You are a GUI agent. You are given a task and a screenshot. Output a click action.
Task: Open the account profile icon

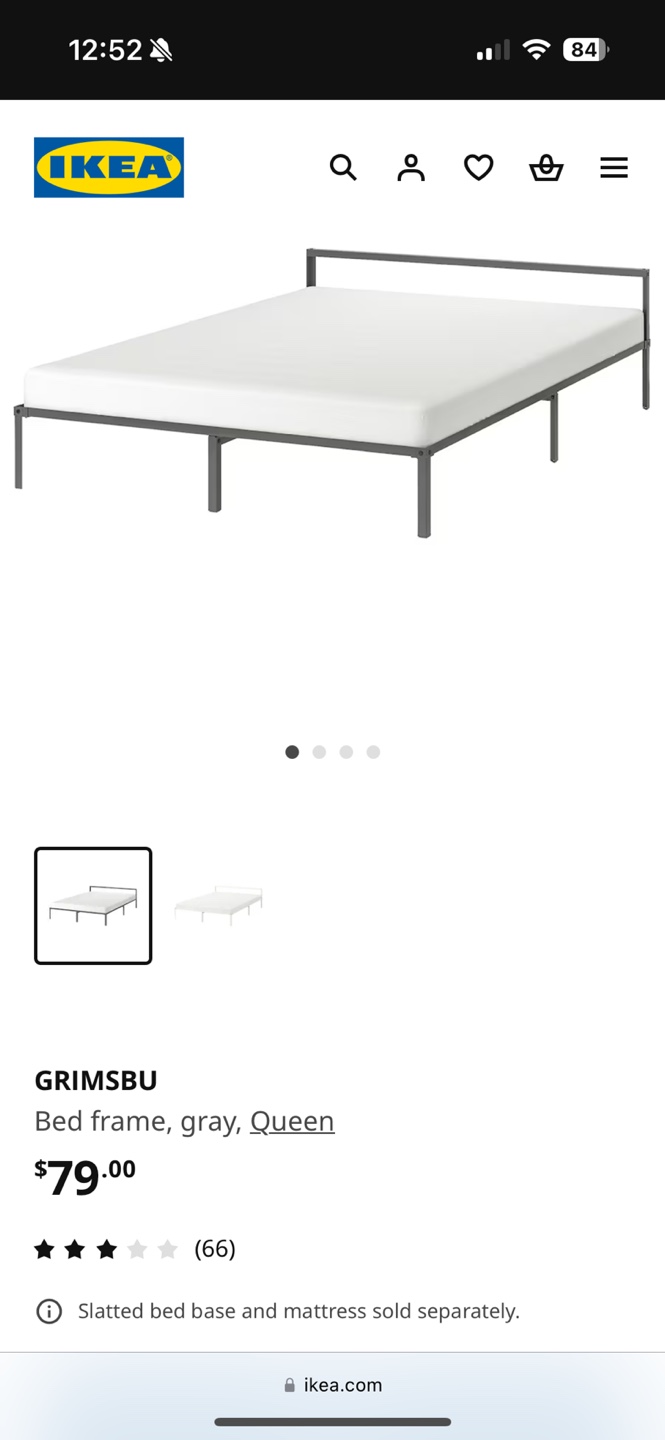(411, 167)
